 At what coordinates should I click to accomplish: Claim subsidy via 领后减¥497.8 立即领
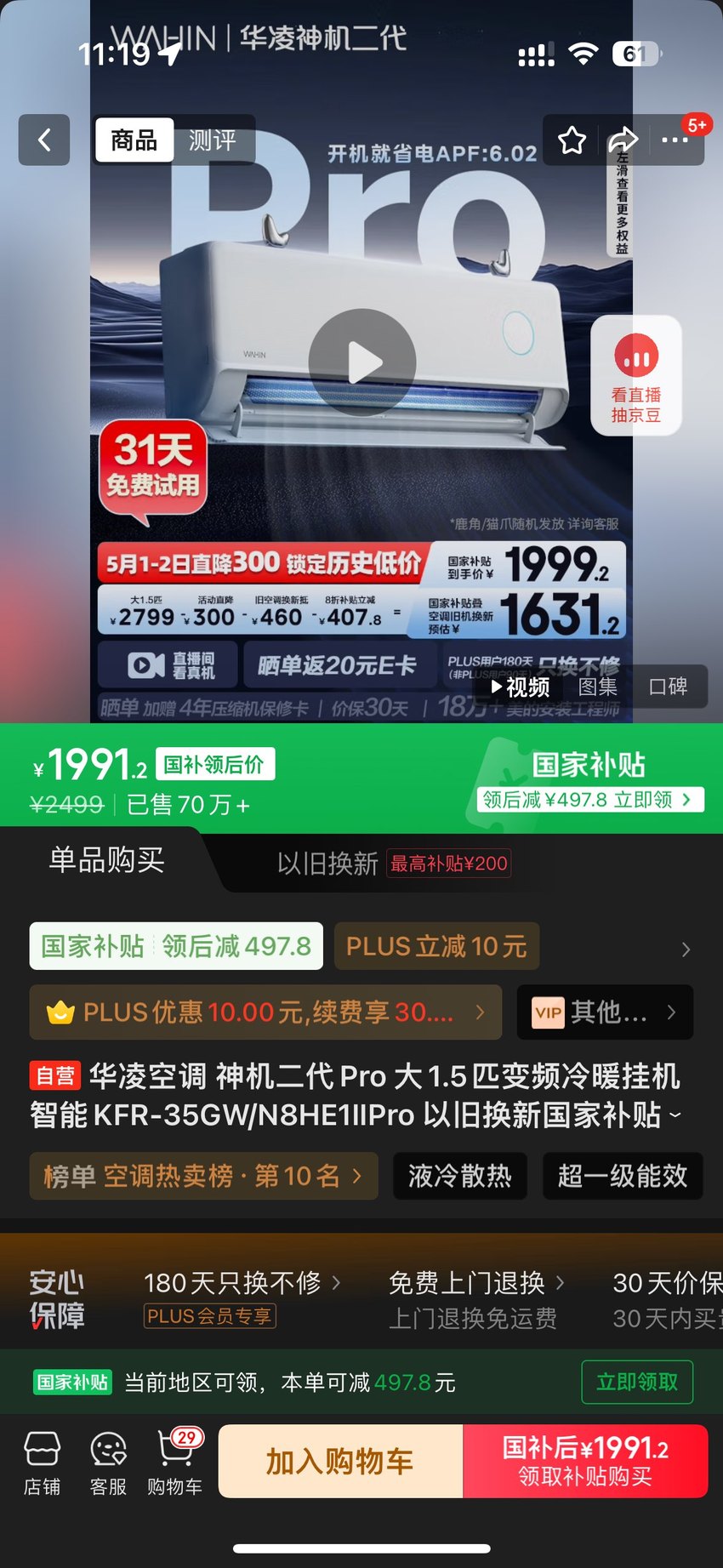click(590, 800)
